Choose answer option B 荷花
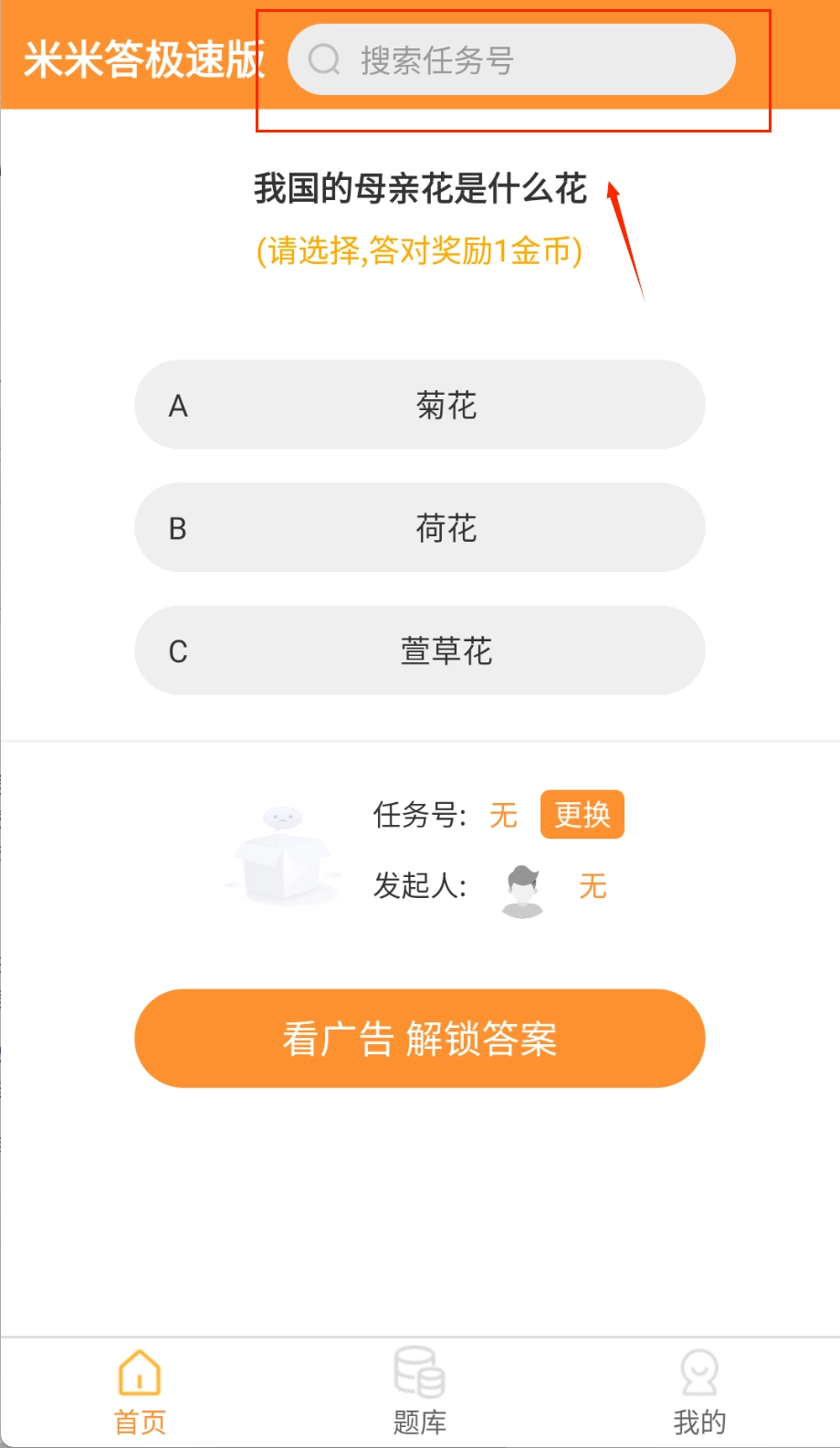840x1448 pixels. click(419, 527)
